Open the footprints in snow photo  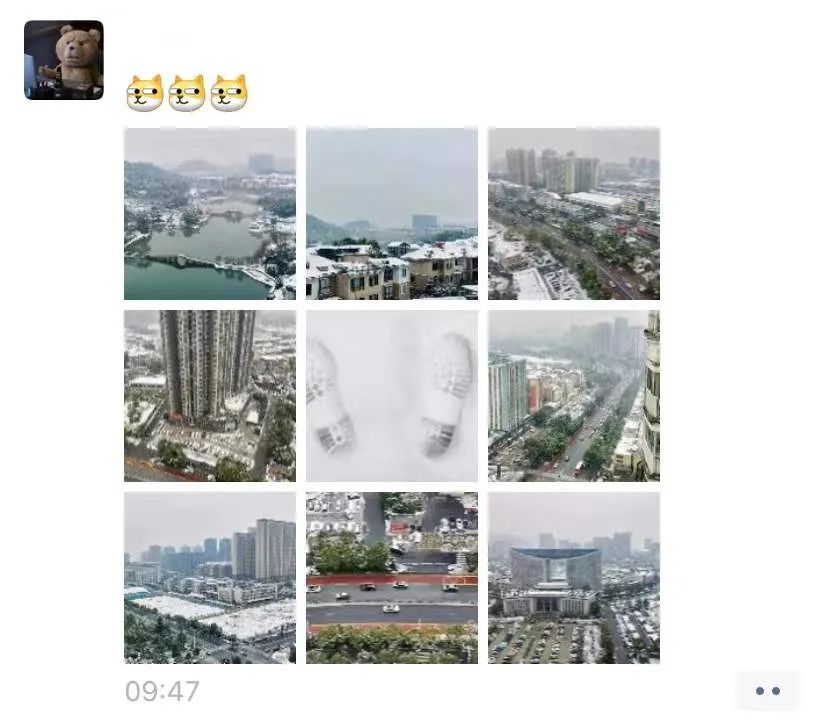[392, 396]
